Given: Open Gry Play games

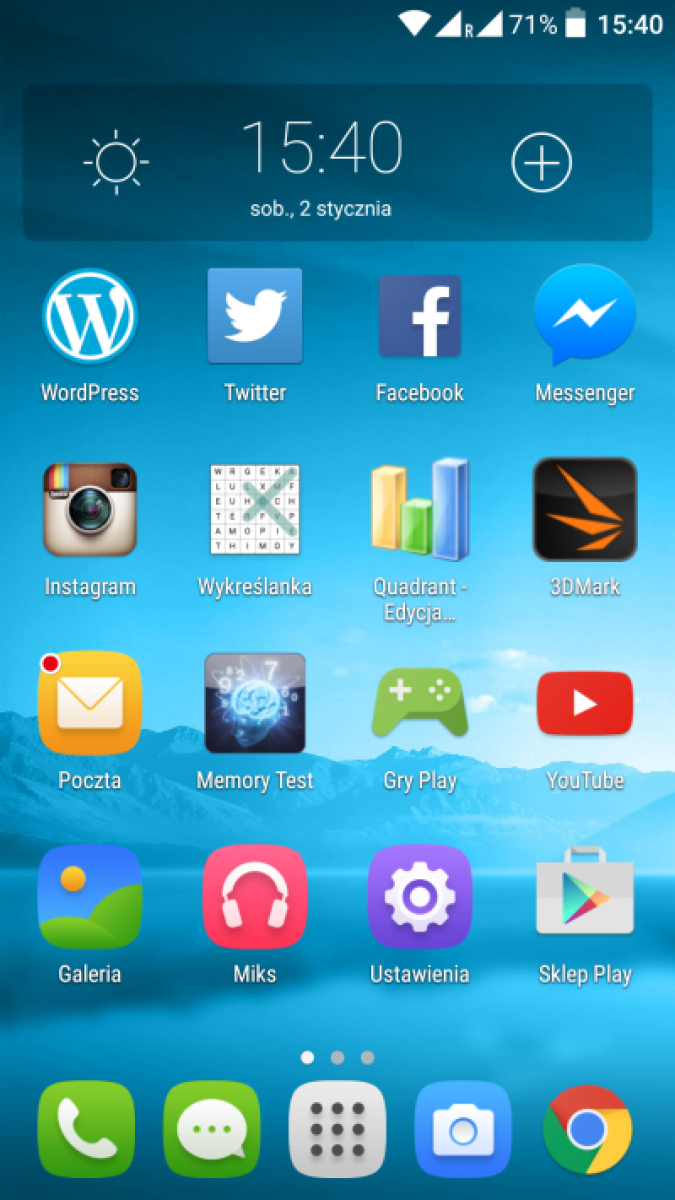Looking at the screenshot, I should (x=419, y=702).
